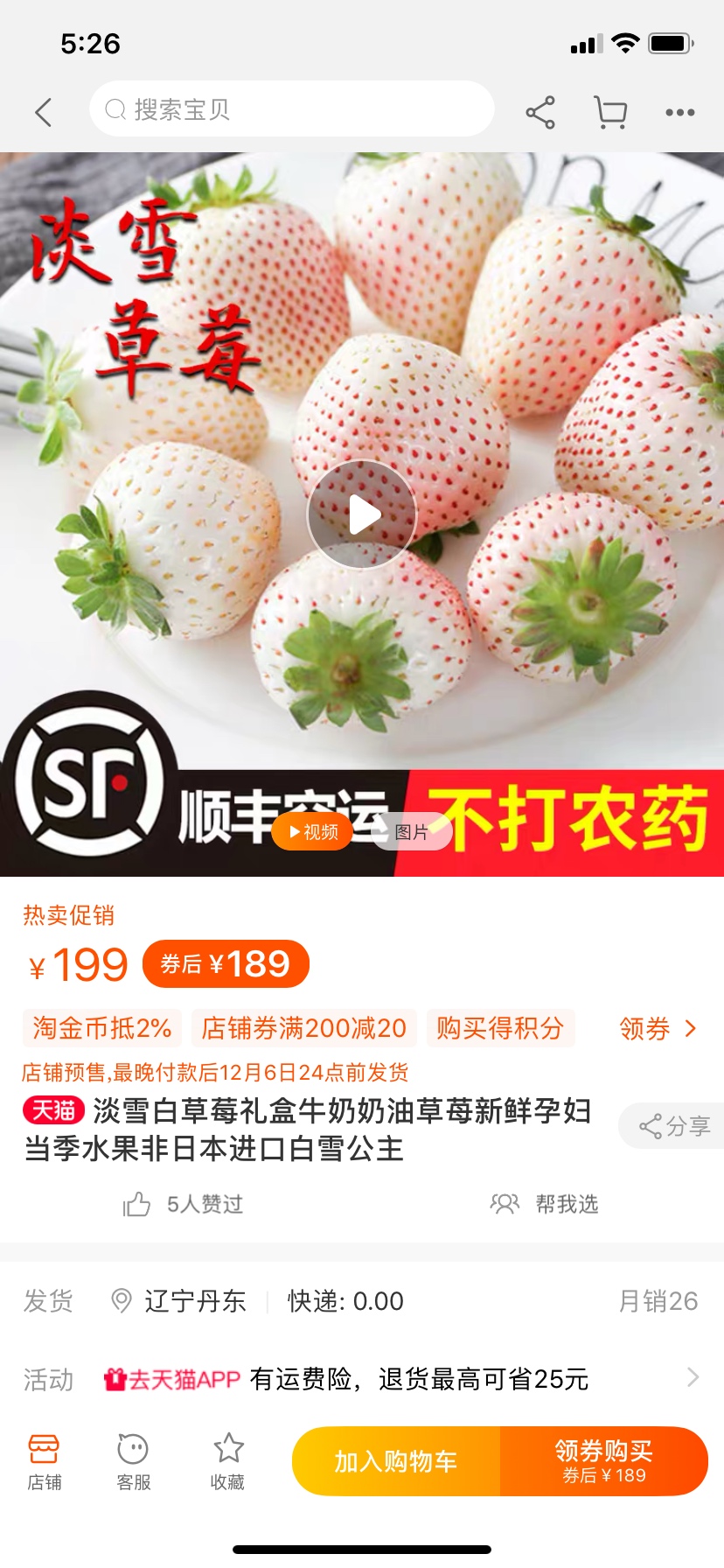Screen dimensions: 724x1568
Task: Tap 加入购物车 to add to cart
Action: pyautogui.click(x=396, y=1461)
